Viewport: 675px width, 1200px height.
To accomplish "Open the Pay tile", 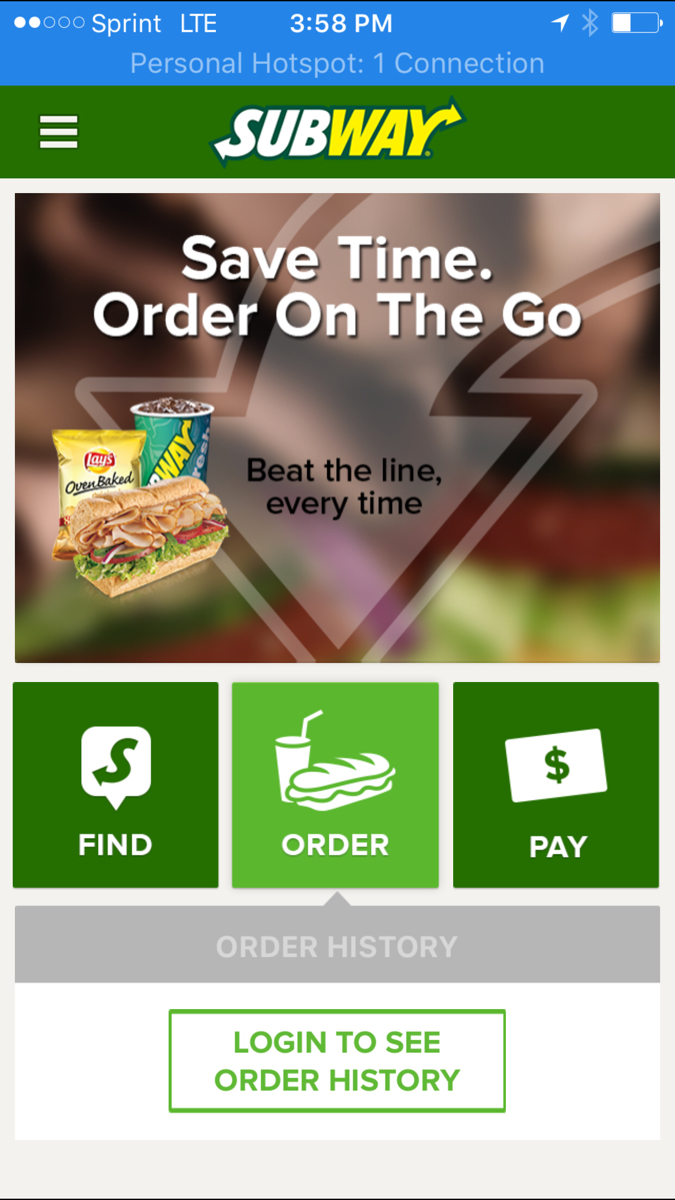I will (x=556, y=785).
